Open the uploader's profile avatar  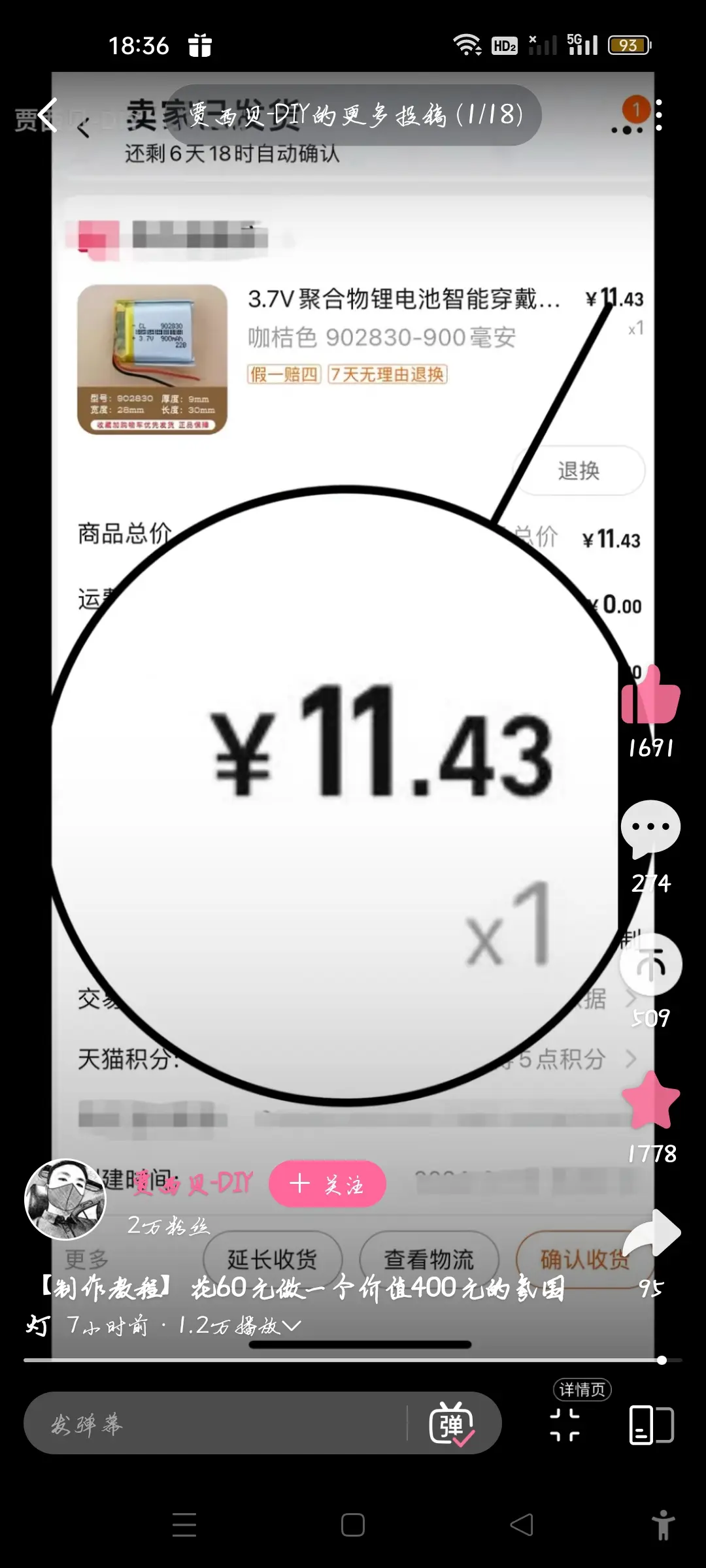click(65, 1200)
